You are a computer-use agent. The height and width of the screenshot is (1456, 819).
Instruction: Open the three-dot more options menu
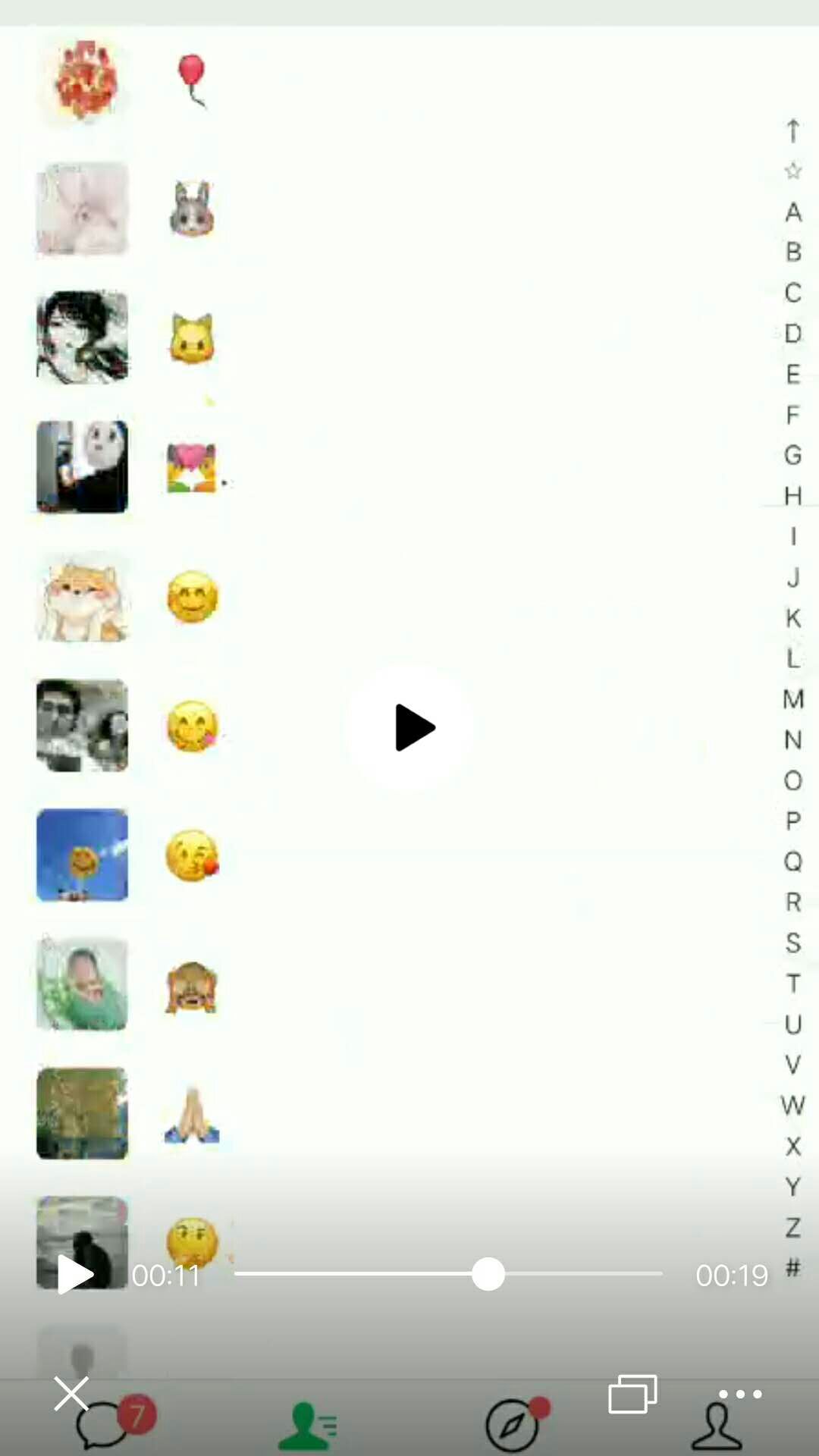click(740, 1394)
